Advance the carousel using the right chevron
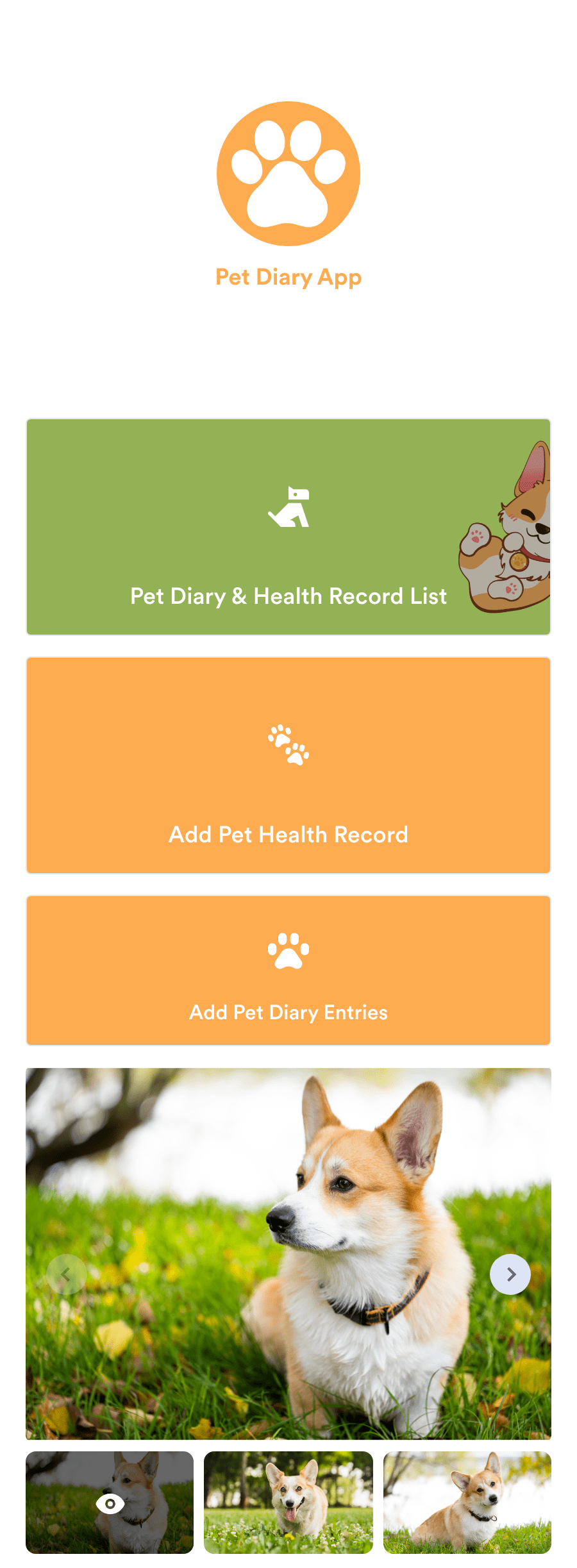577x1568 pixels. coord(510,1274)
